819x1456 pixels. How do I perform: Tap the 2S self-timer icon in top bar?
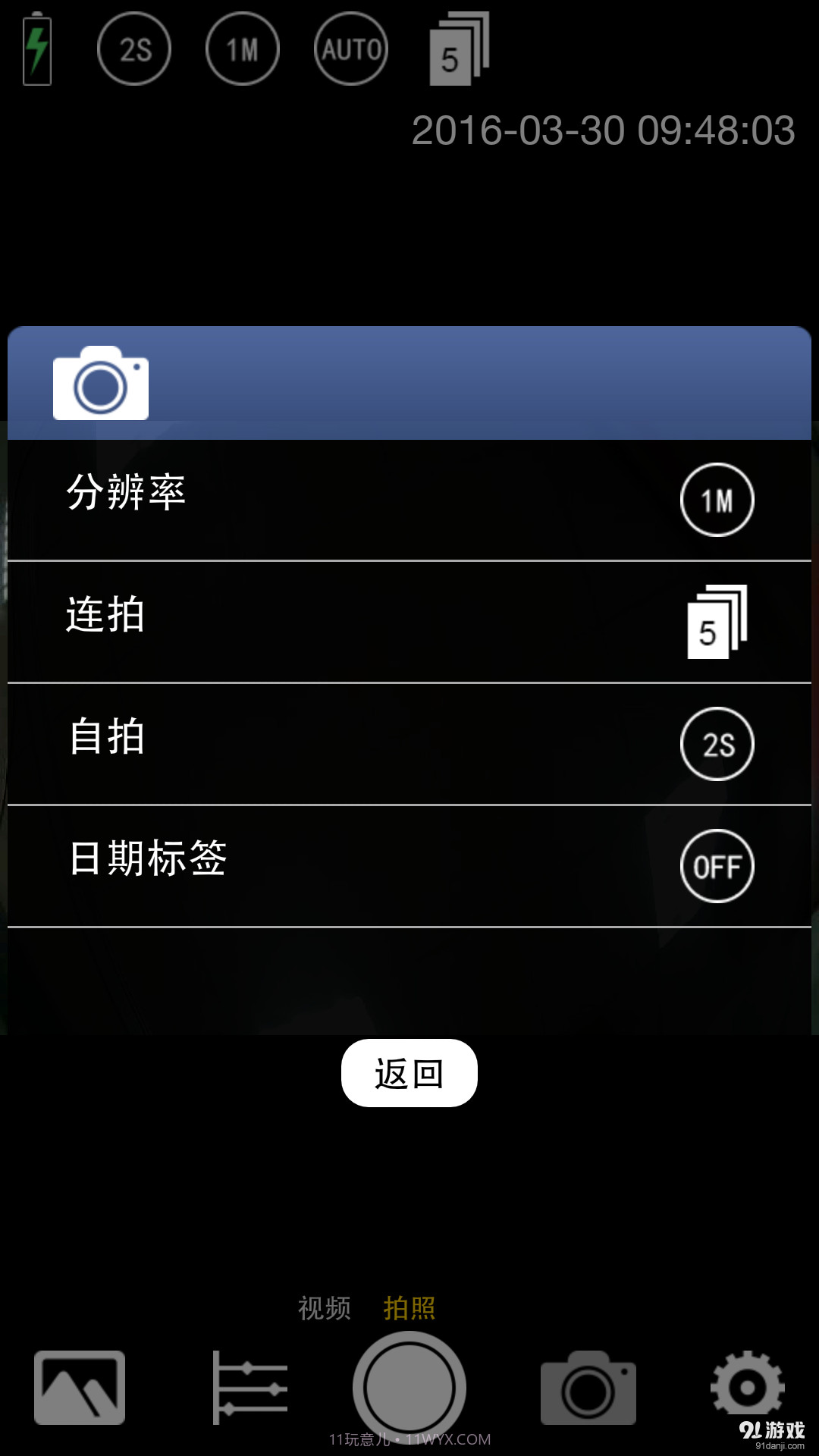(134, 47)
